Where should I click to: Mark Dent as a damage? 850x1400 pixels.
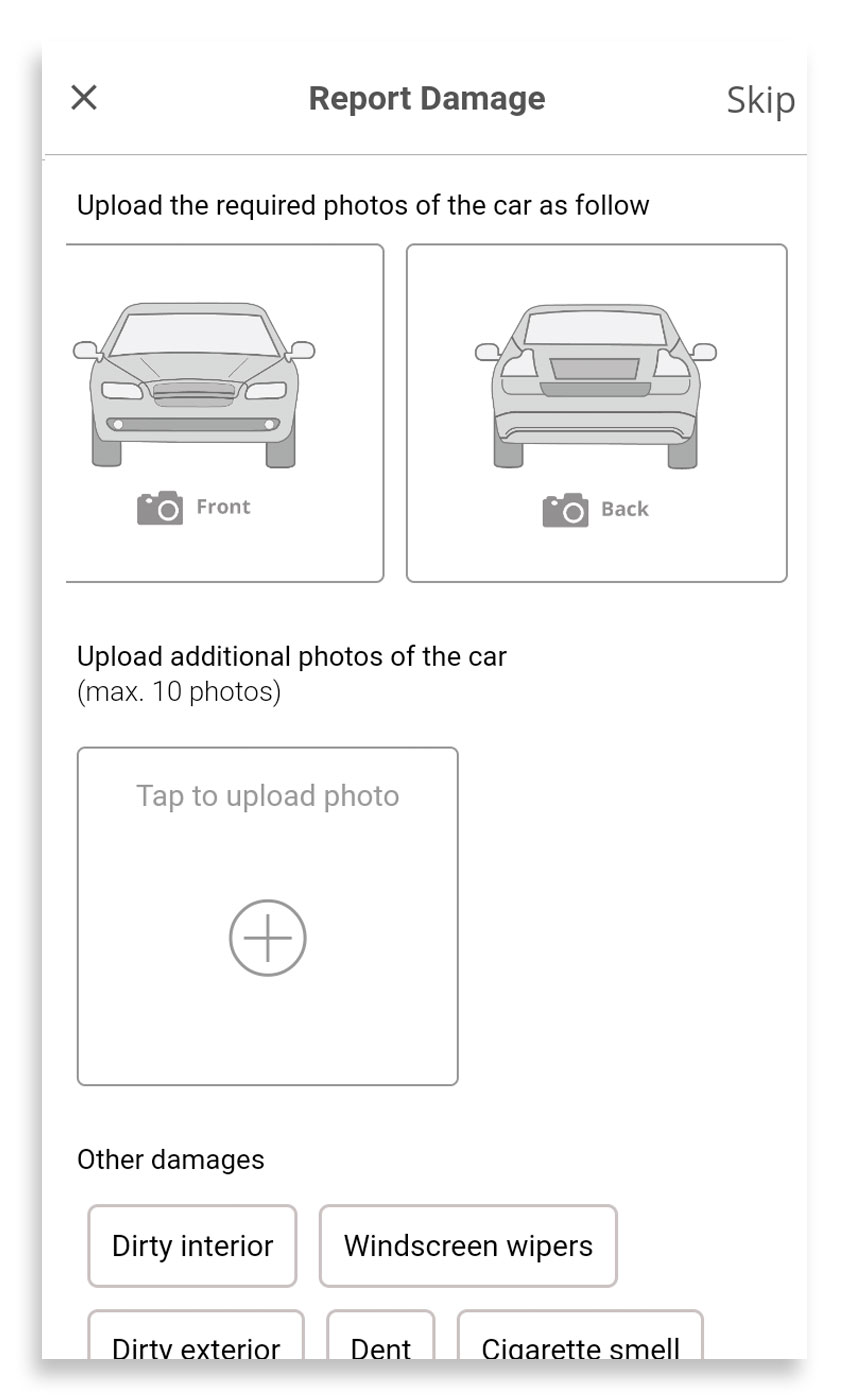coord(381,1340)
